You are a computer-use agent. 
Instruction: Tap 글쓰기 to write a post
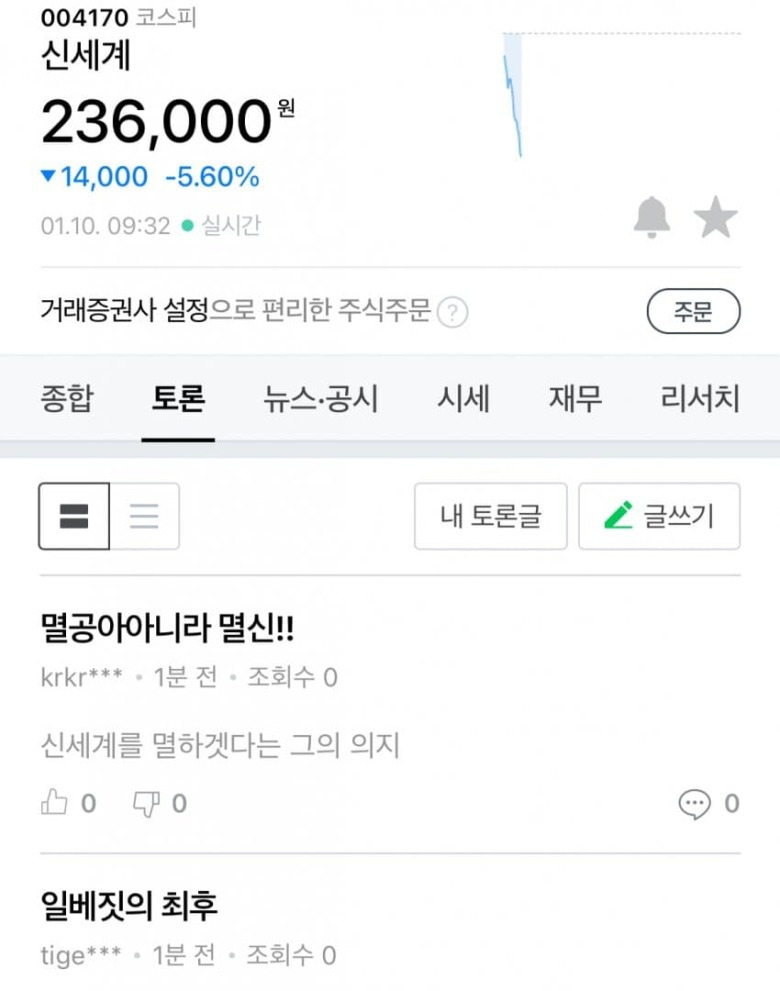click(659, 516)
